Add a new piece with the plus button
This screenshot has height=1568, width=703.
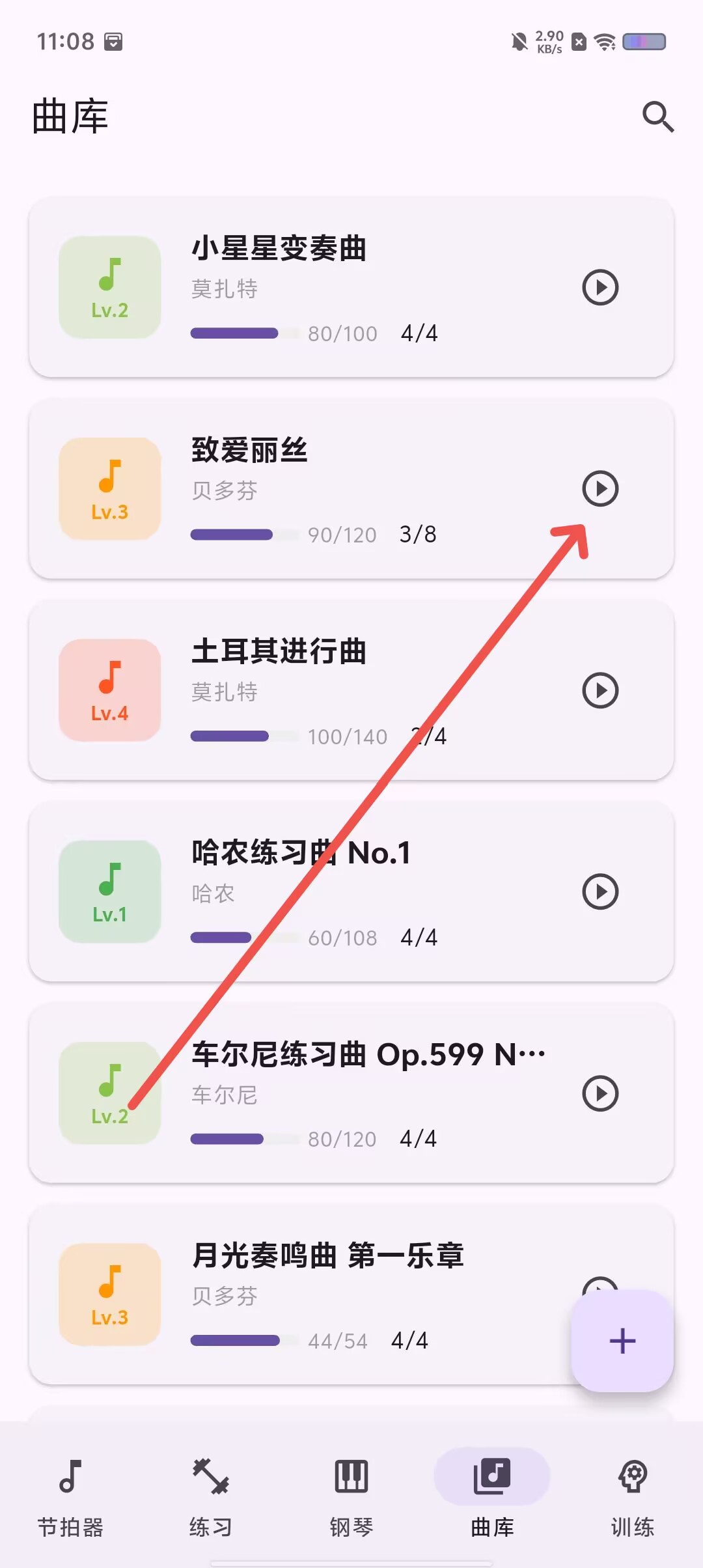(x=622, y=1341)
